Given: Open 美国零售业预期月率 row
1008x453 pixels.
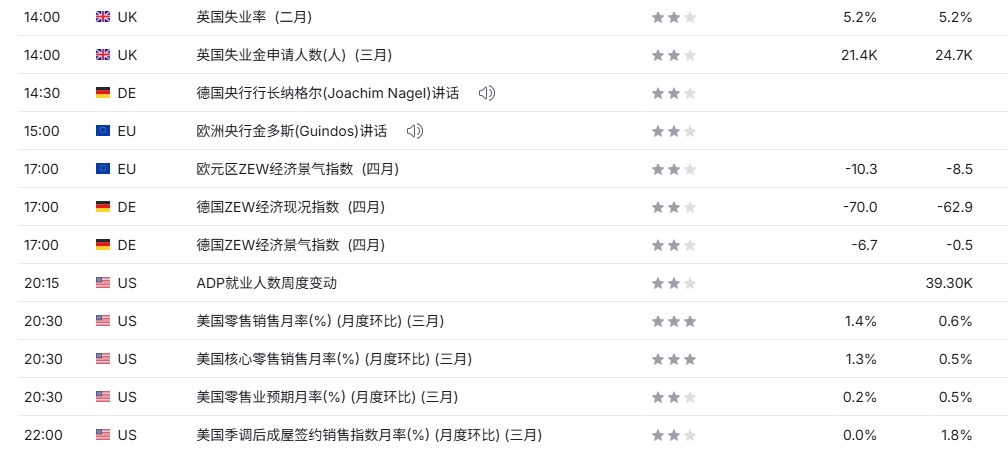Looking at the screenshot, I should tap(327, 397).
